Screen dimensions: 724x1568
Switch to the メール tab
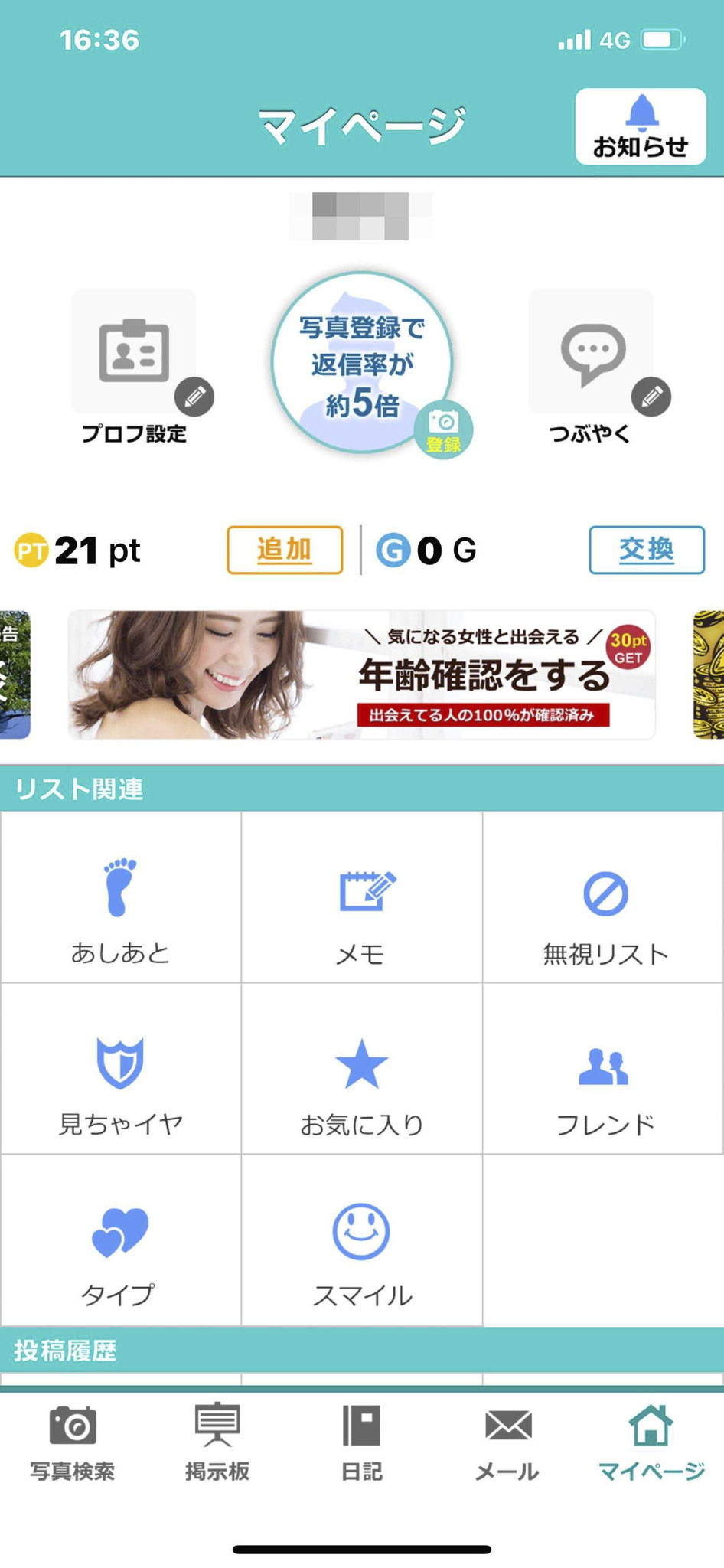click(507, 1442)
